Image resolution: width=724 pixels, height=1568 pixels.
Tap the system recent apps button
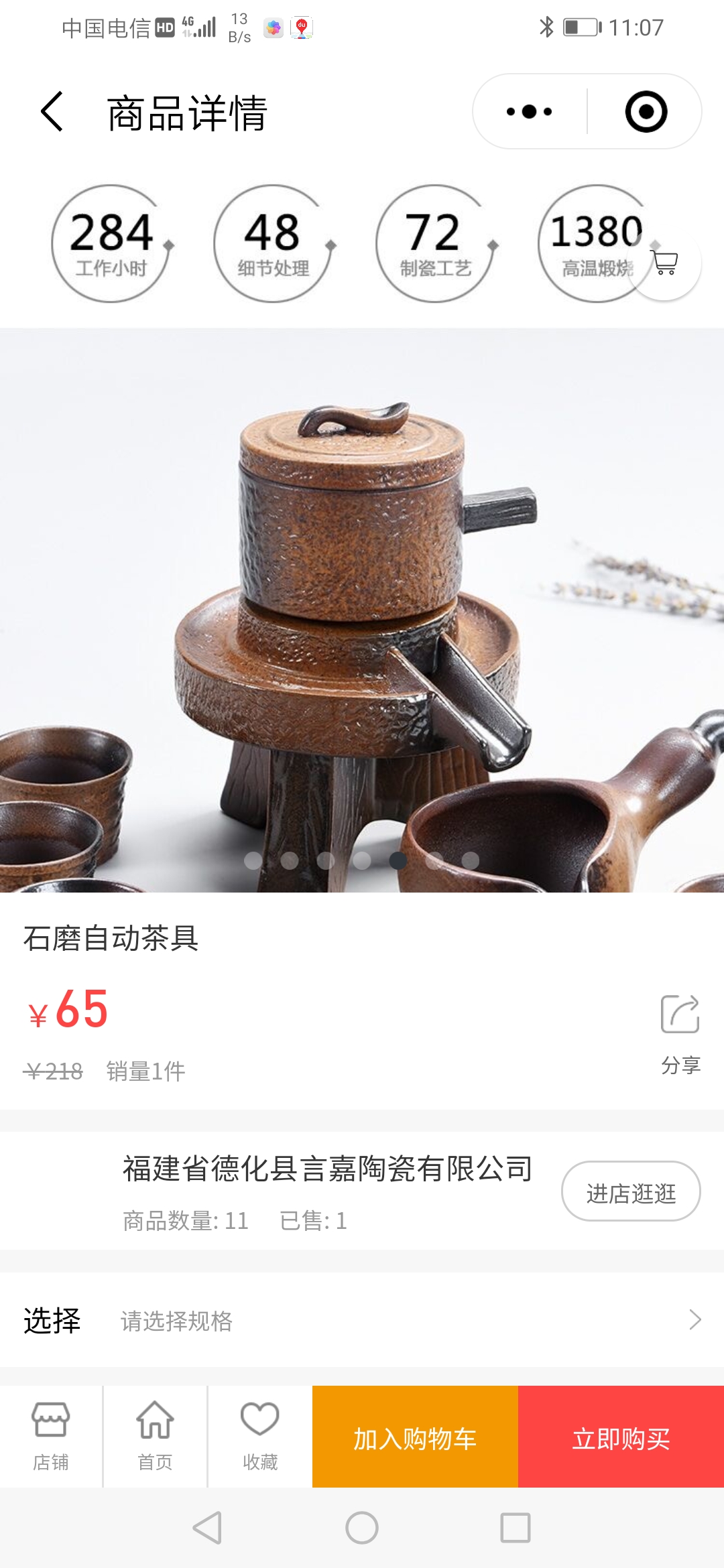[515, 1528]
